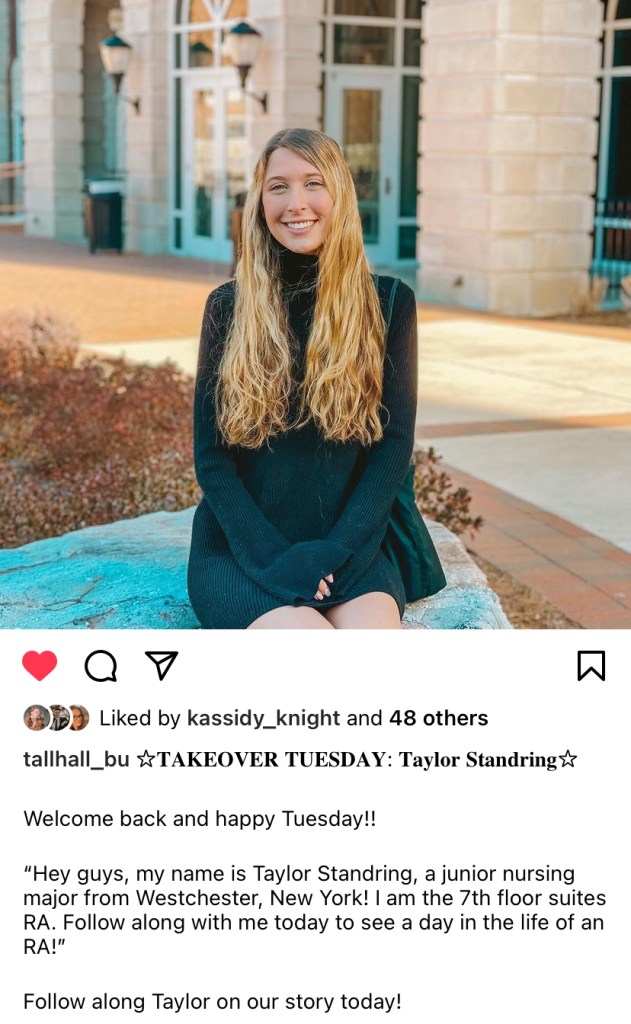
Task: Unlike the post with the heart icon
Action: tap(40, 665)
